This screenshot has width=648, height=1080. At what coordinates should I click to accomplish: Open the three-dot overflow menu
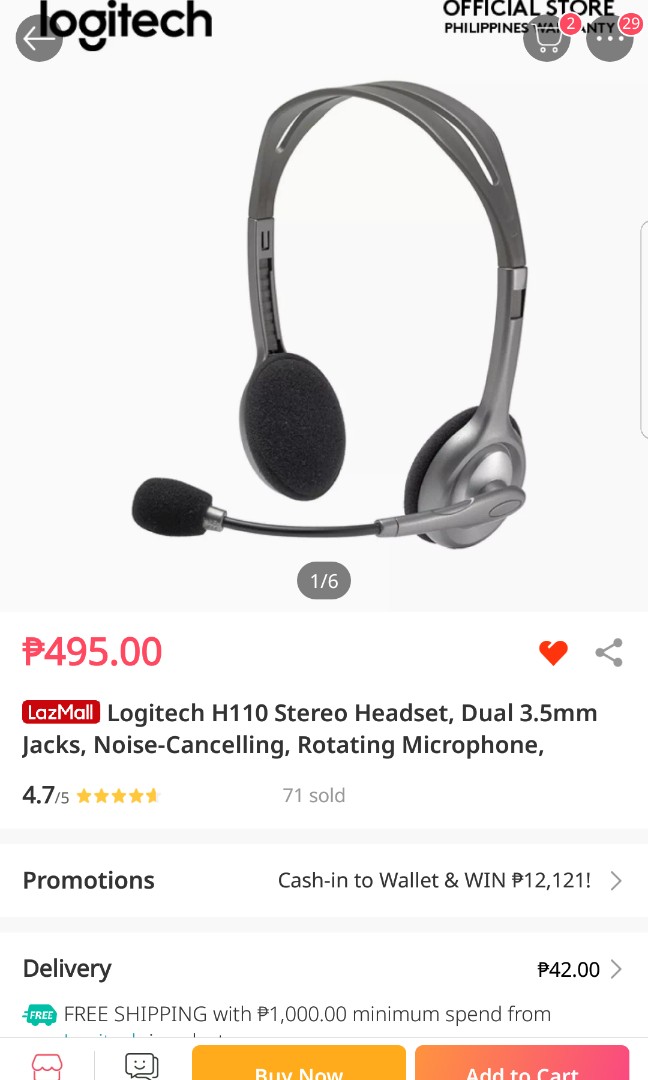[x=609, y=40]
